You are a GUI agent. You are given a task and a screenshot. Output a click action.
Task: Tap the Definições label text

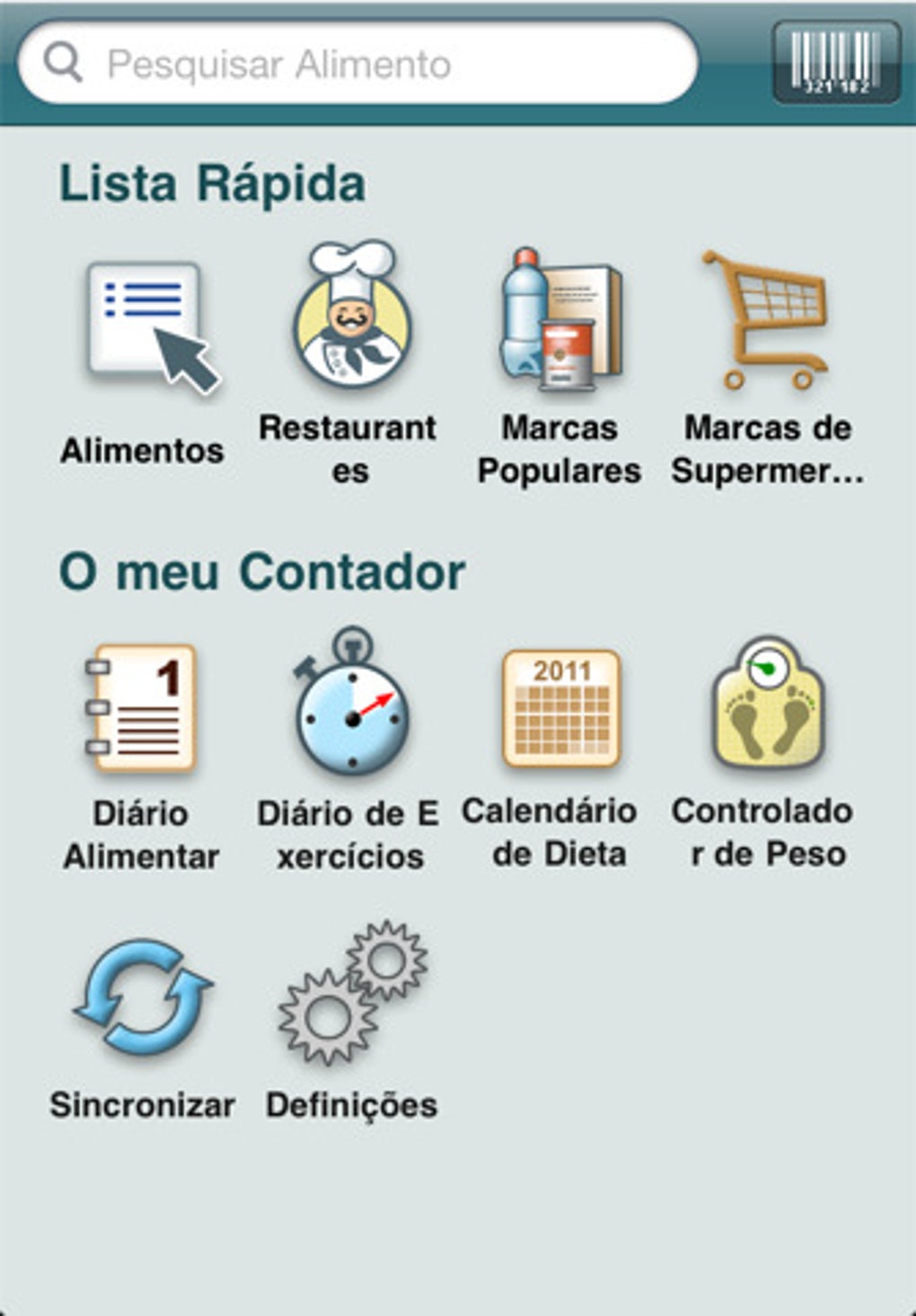coord(352,1104)
